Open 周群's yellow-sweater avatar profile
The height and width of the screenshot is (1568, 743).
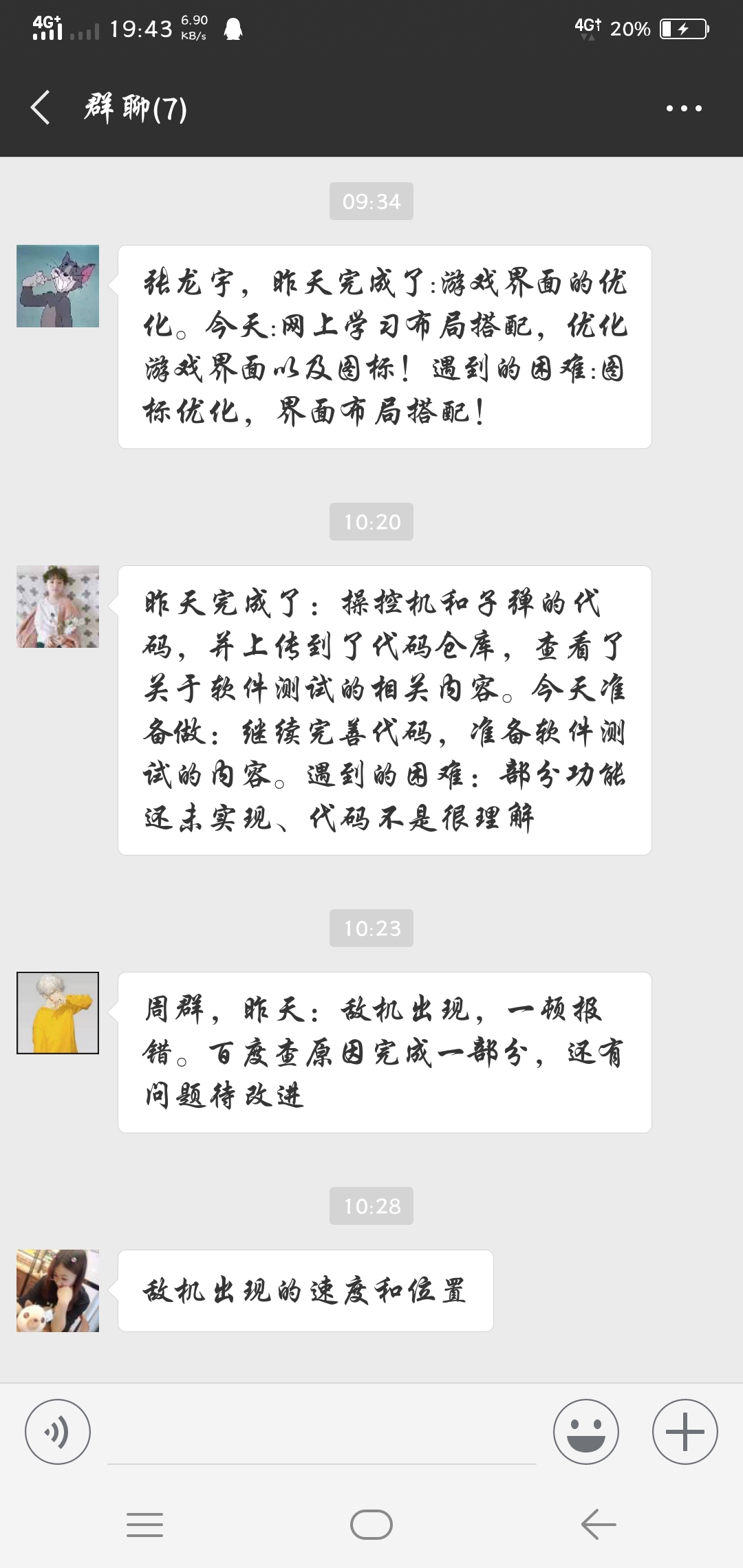coord(58,1013)
